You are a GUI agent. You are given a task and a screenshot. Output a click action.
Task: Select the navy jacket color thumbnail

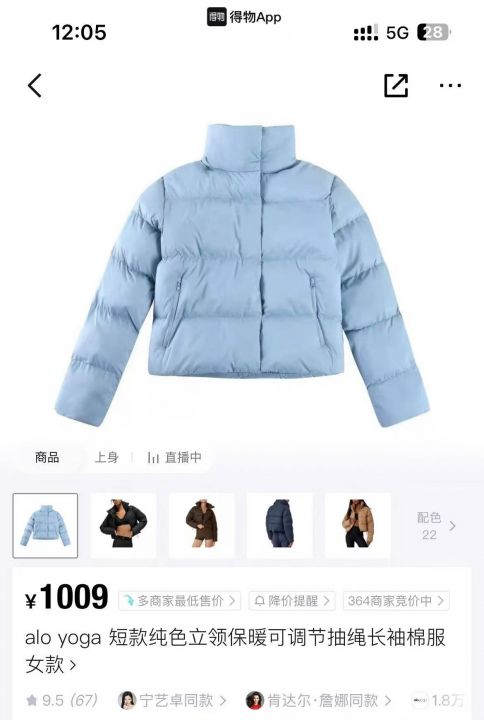279,526
